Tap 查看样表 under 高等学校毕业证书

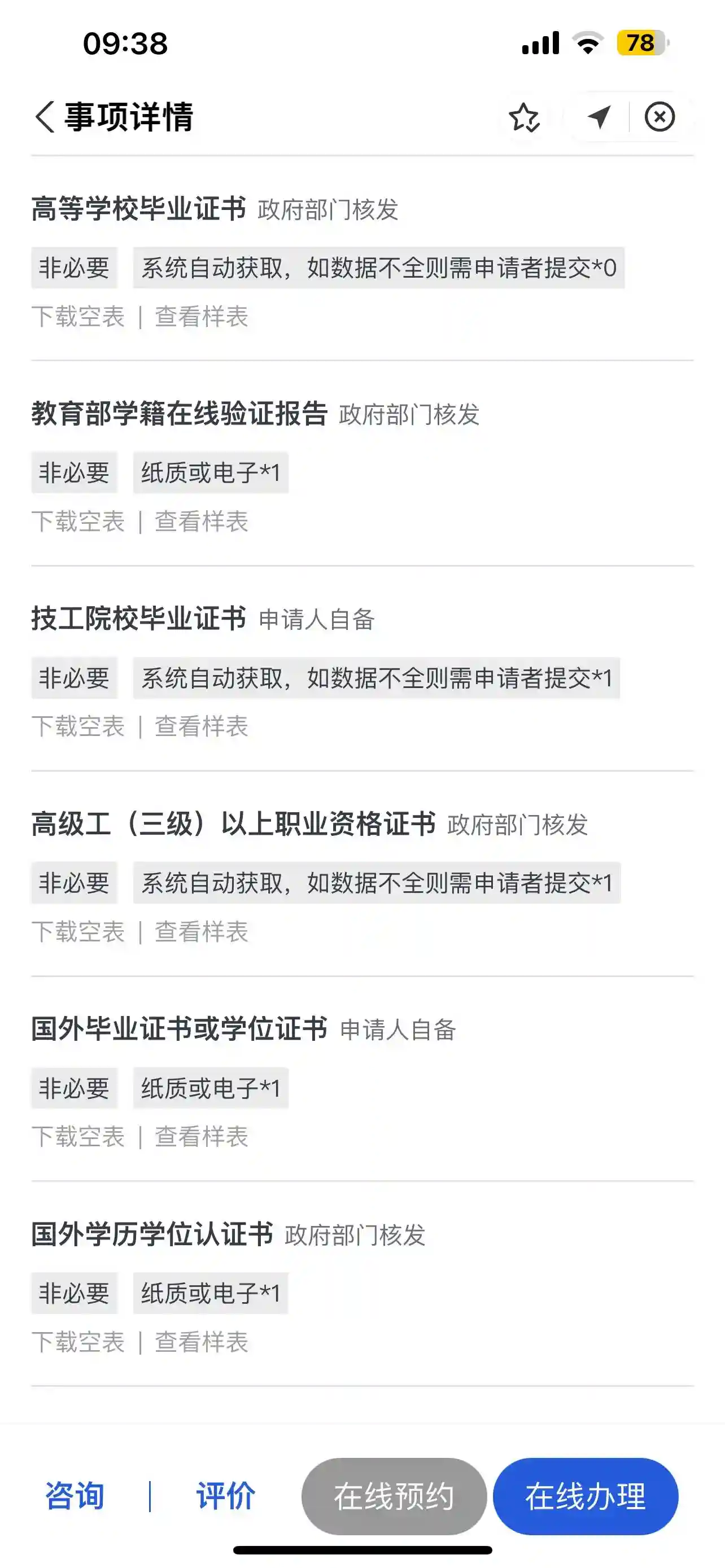click(x=202, y=317)
